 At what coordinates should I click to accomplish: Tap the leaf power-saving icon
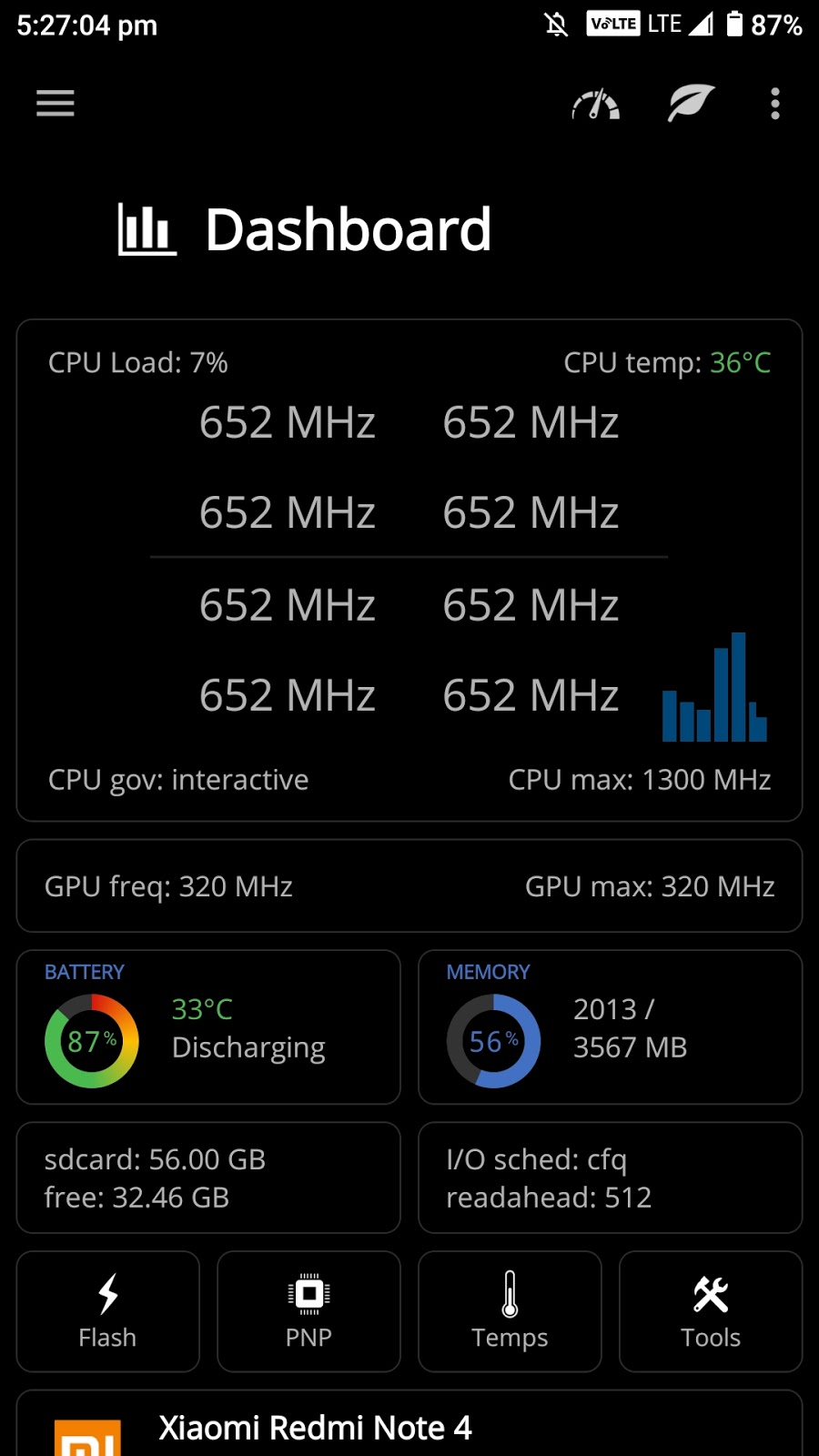(691, 104)
